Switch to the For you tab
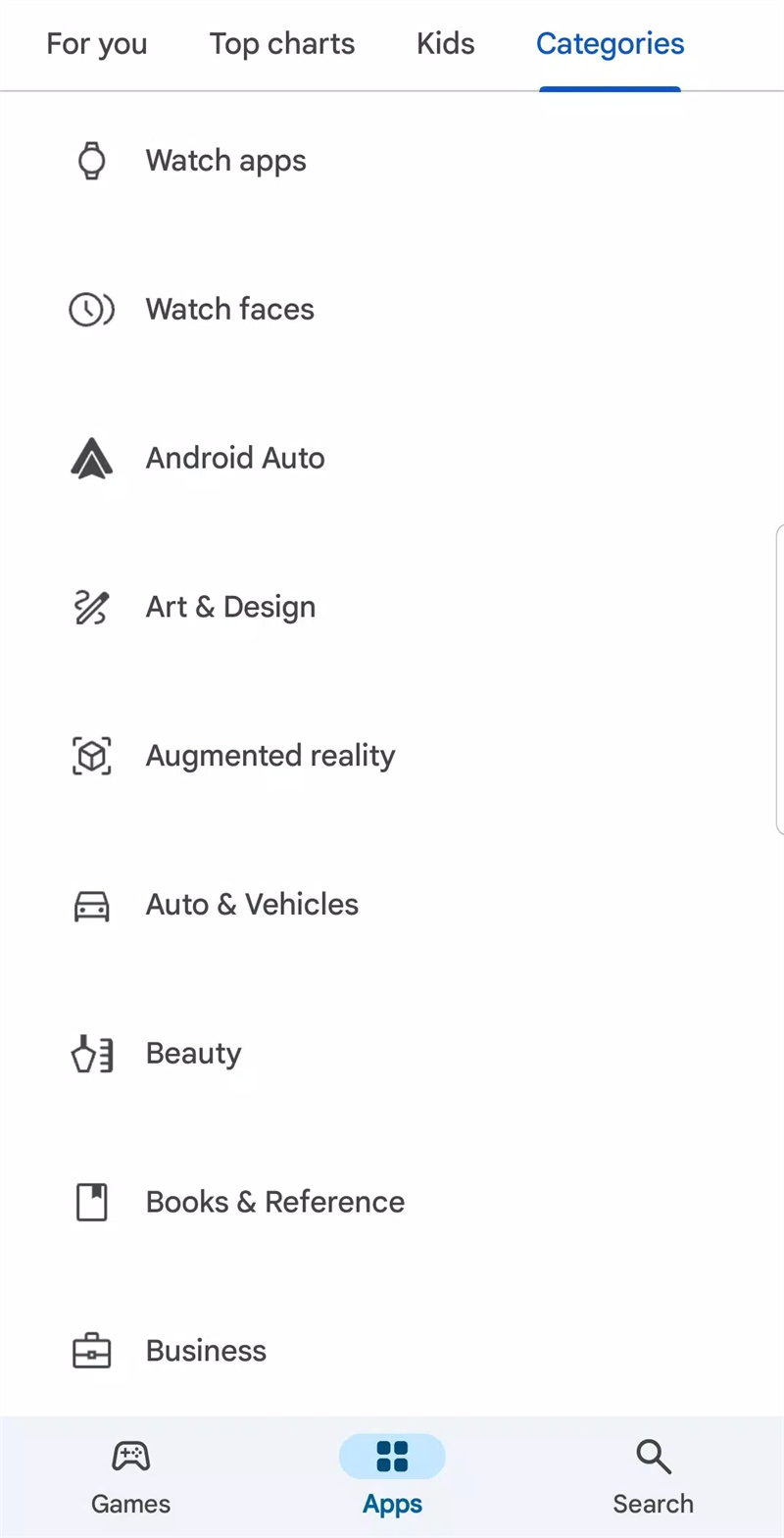This screenshot has height=1538, width=784. [96, 43]
